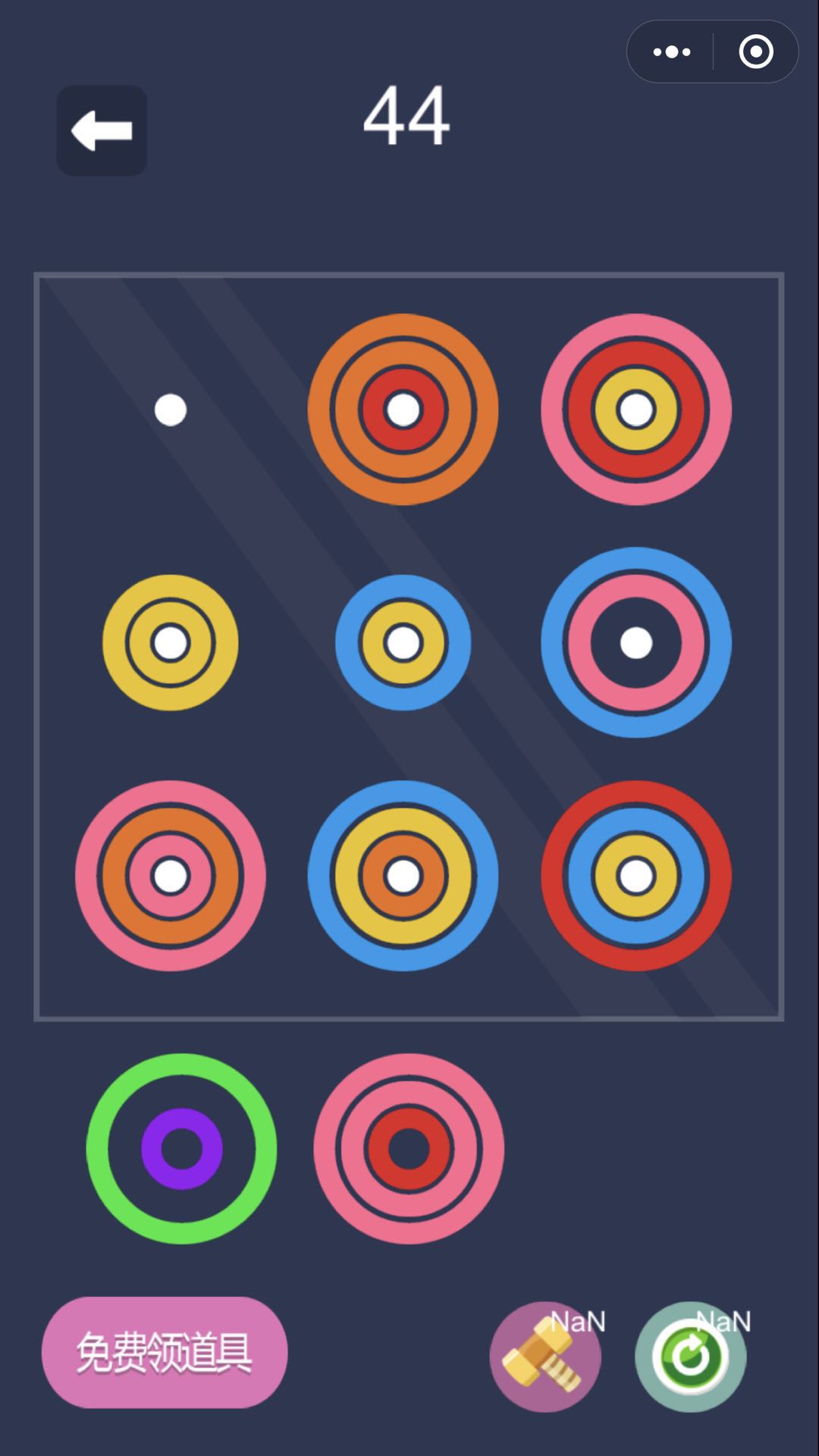This screenshot has height=1456, width=819.
Task: Tap the small blue and yellow ring cell
Action: pos(403,643)
